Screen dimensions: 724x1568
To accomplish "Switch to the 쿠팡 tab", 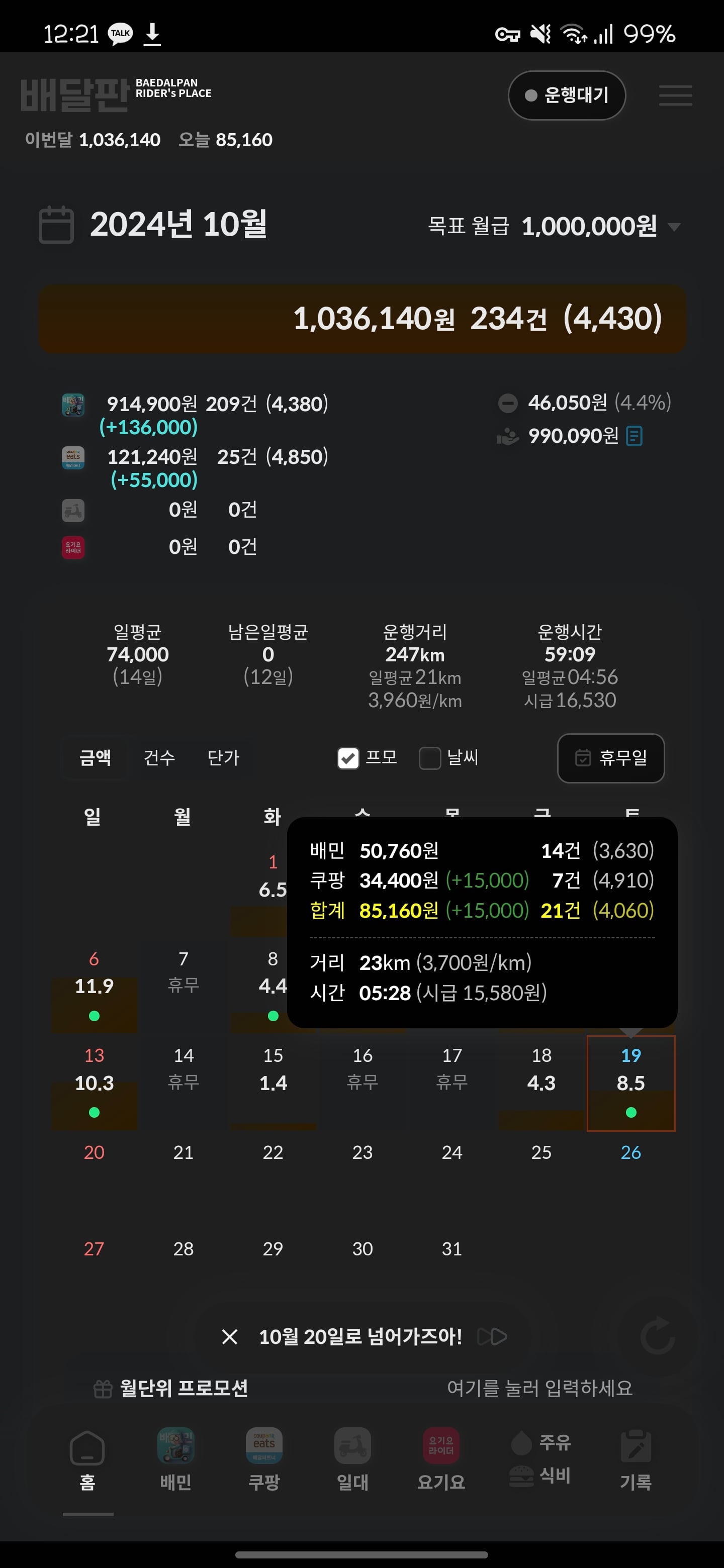I will (264, 1458).
